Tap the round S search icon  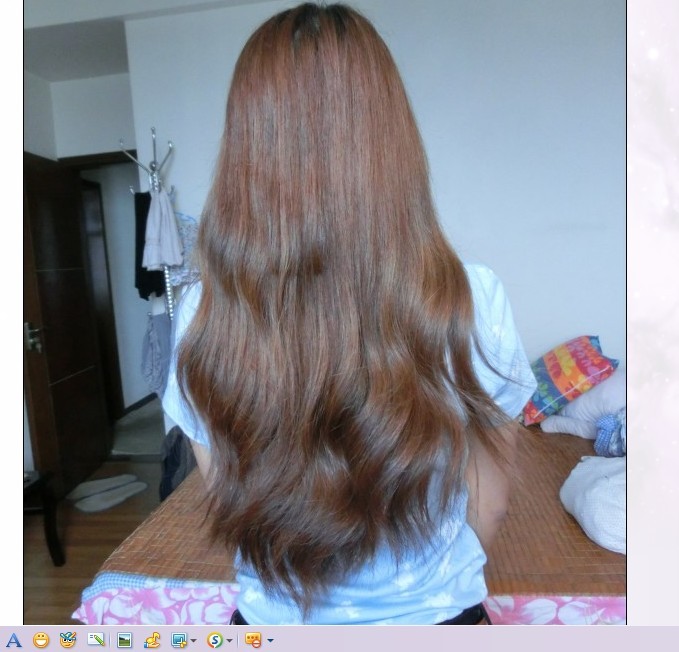point(214,640)
